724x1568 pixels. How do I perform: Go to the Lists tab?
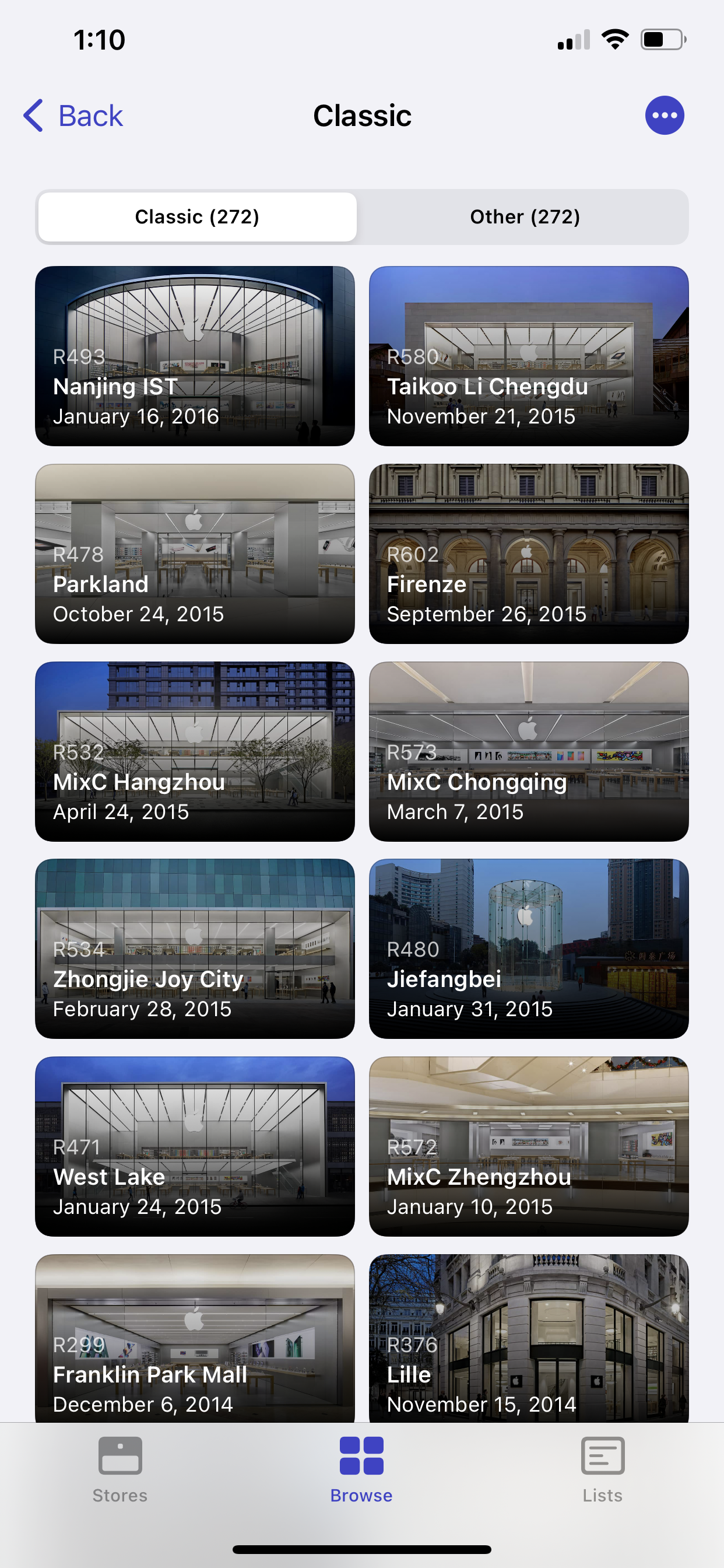(x=602, y=1469)
